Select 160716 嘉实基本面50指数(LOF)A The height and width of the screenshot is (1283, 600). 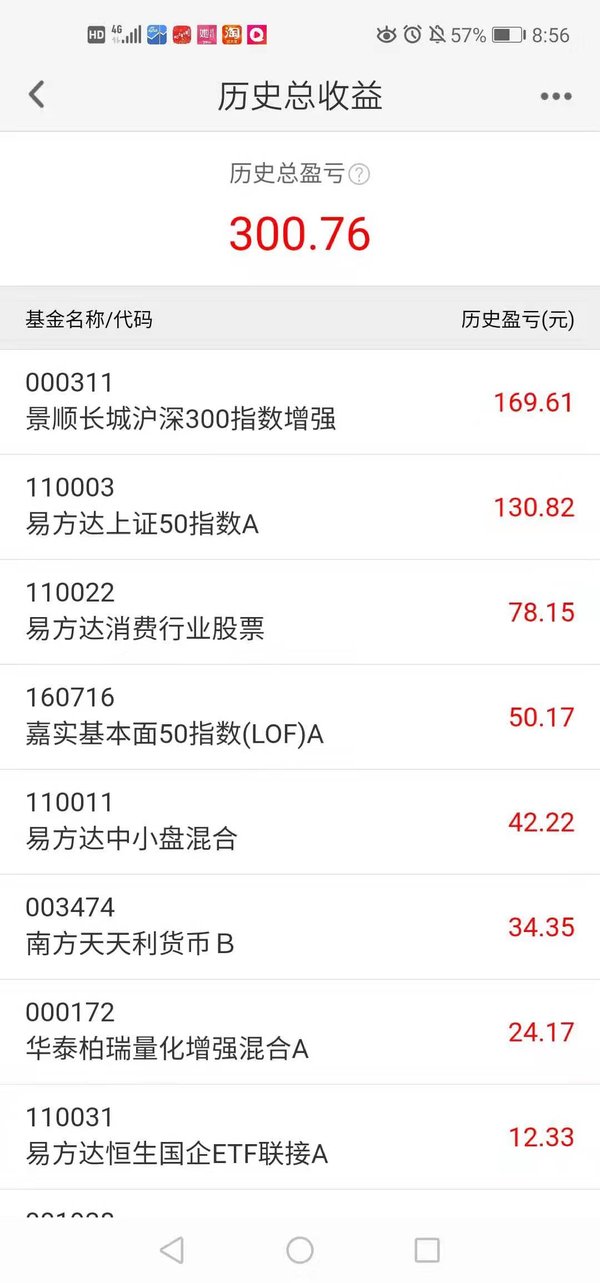pos(300,717)
